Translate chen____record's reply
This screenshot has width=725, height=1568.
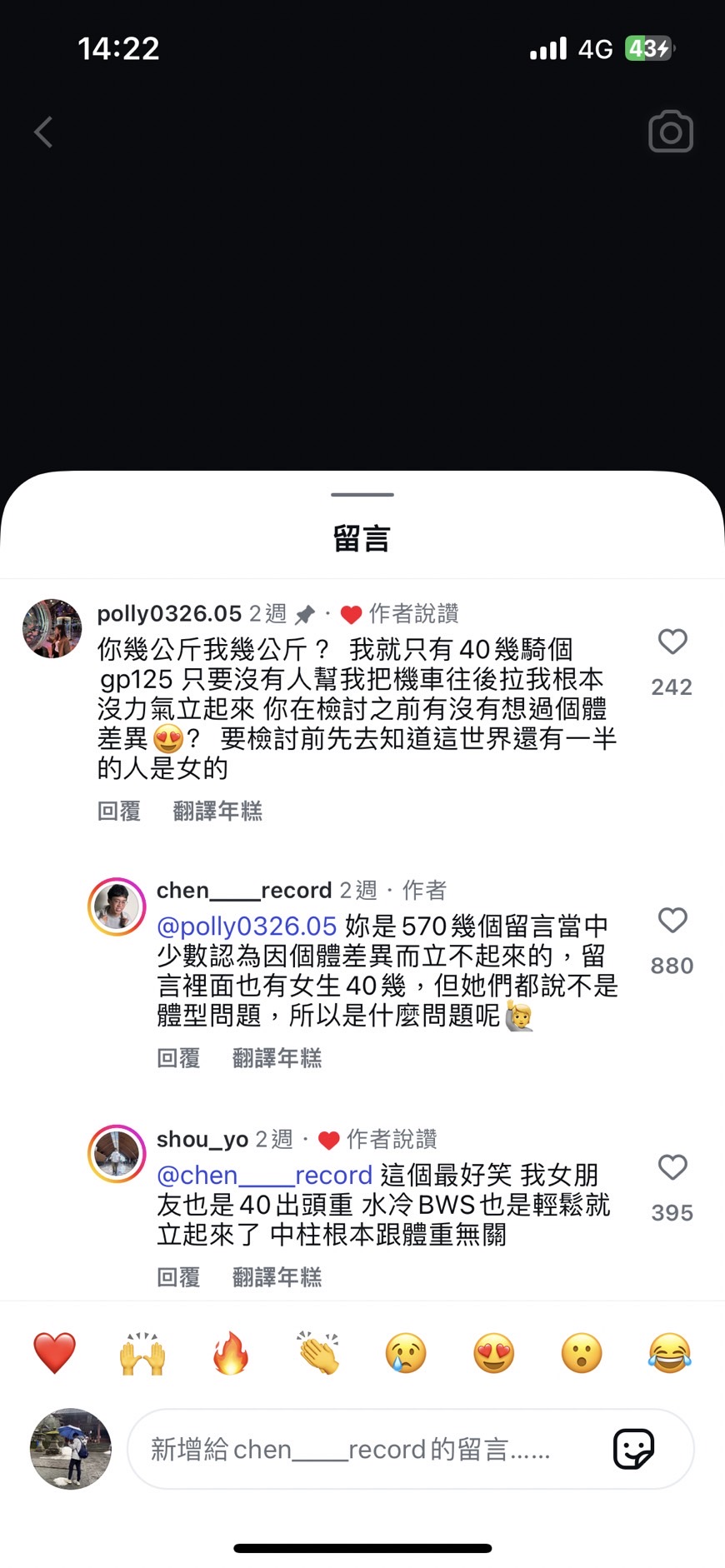coord(277,1058)
